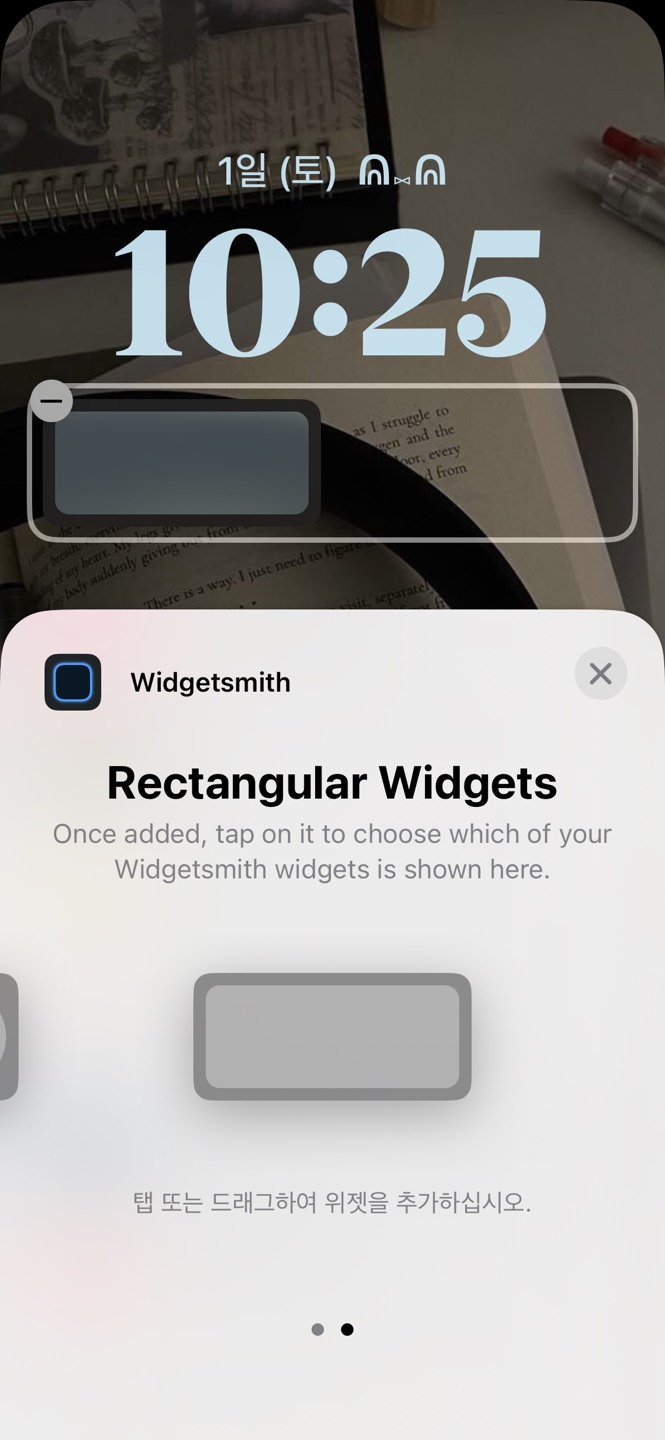
Task: Go to the first widget page dot
Action: click(318, 1329)
